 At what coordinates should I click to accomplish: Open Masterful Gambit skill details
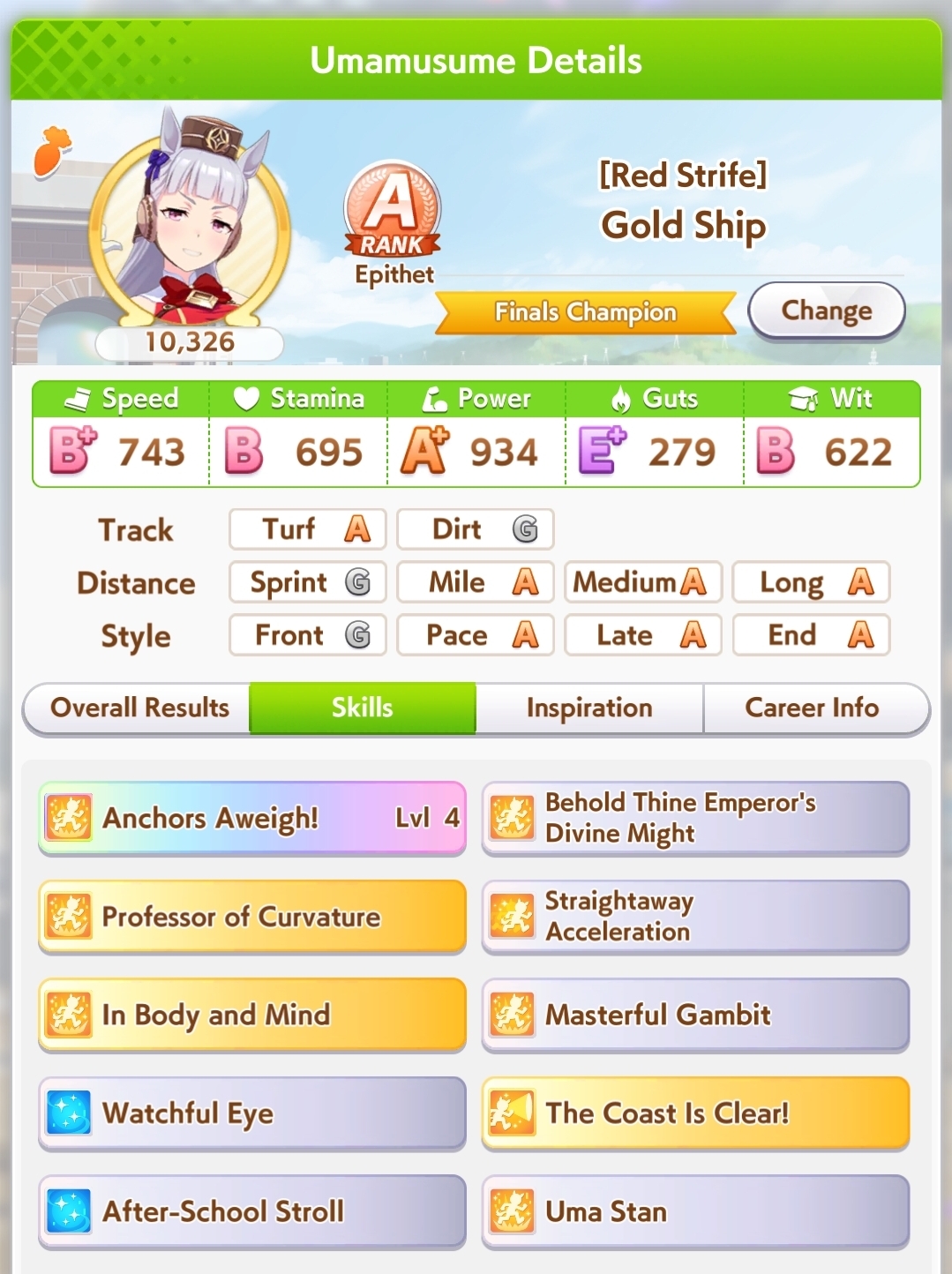(x=695, y=1015)
